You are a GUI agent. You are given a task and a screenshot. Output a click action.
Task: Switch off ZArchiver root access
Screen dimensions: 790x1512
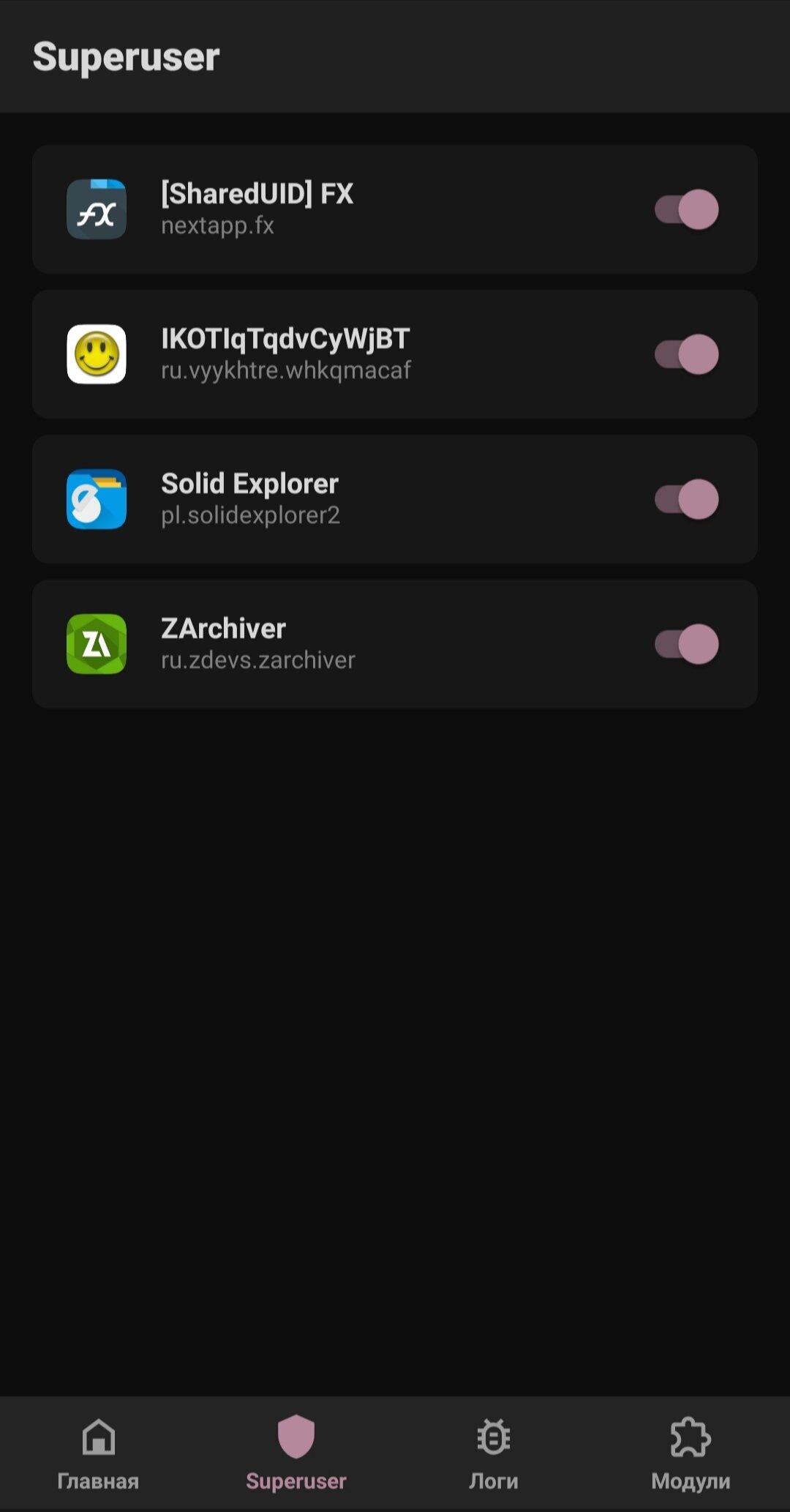[x=686, y=644]
